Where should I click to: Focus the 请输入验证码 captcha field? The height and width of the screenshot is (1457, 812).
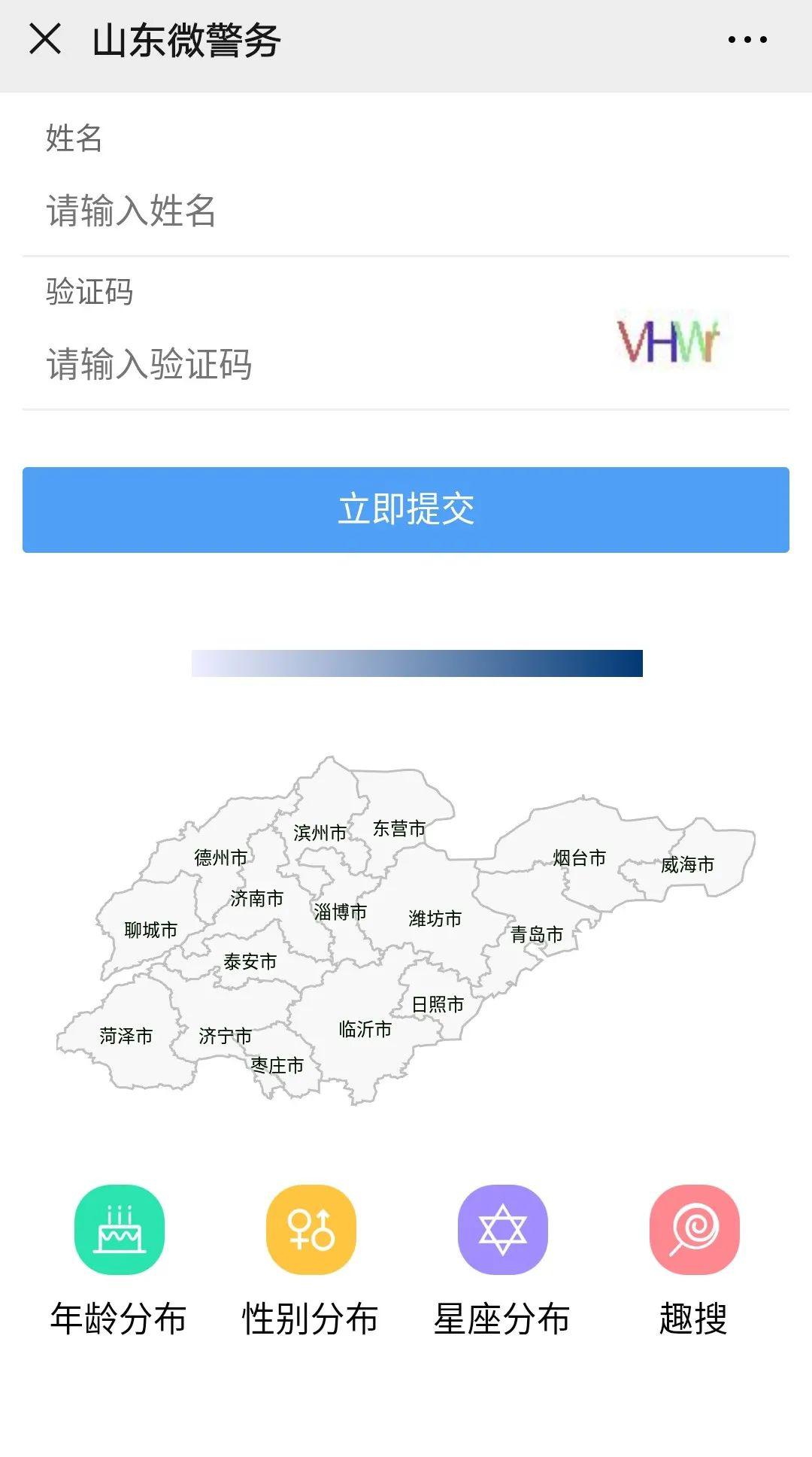point(301,364)
